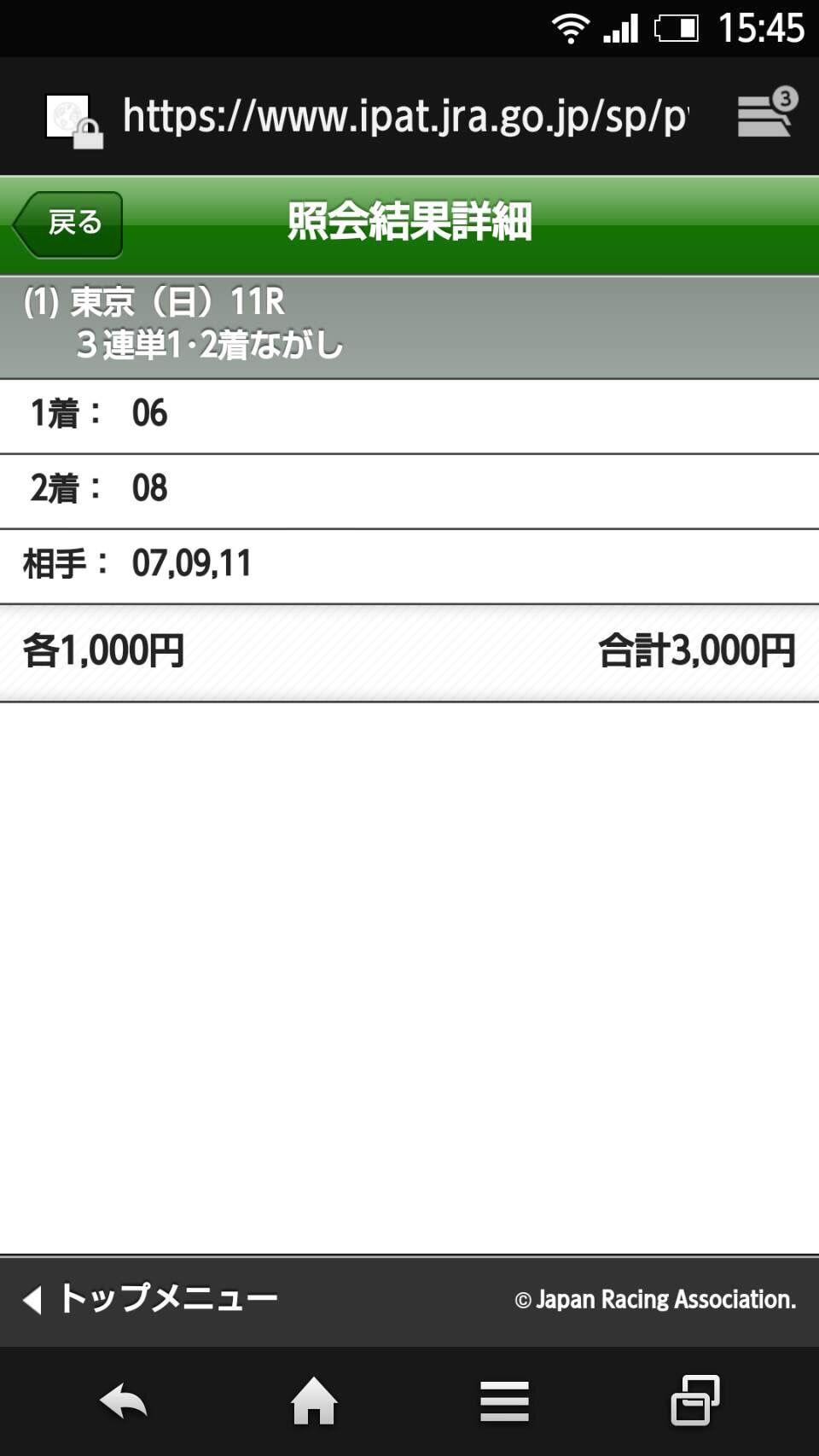Open the browser URL address bar

click(404, 116)
